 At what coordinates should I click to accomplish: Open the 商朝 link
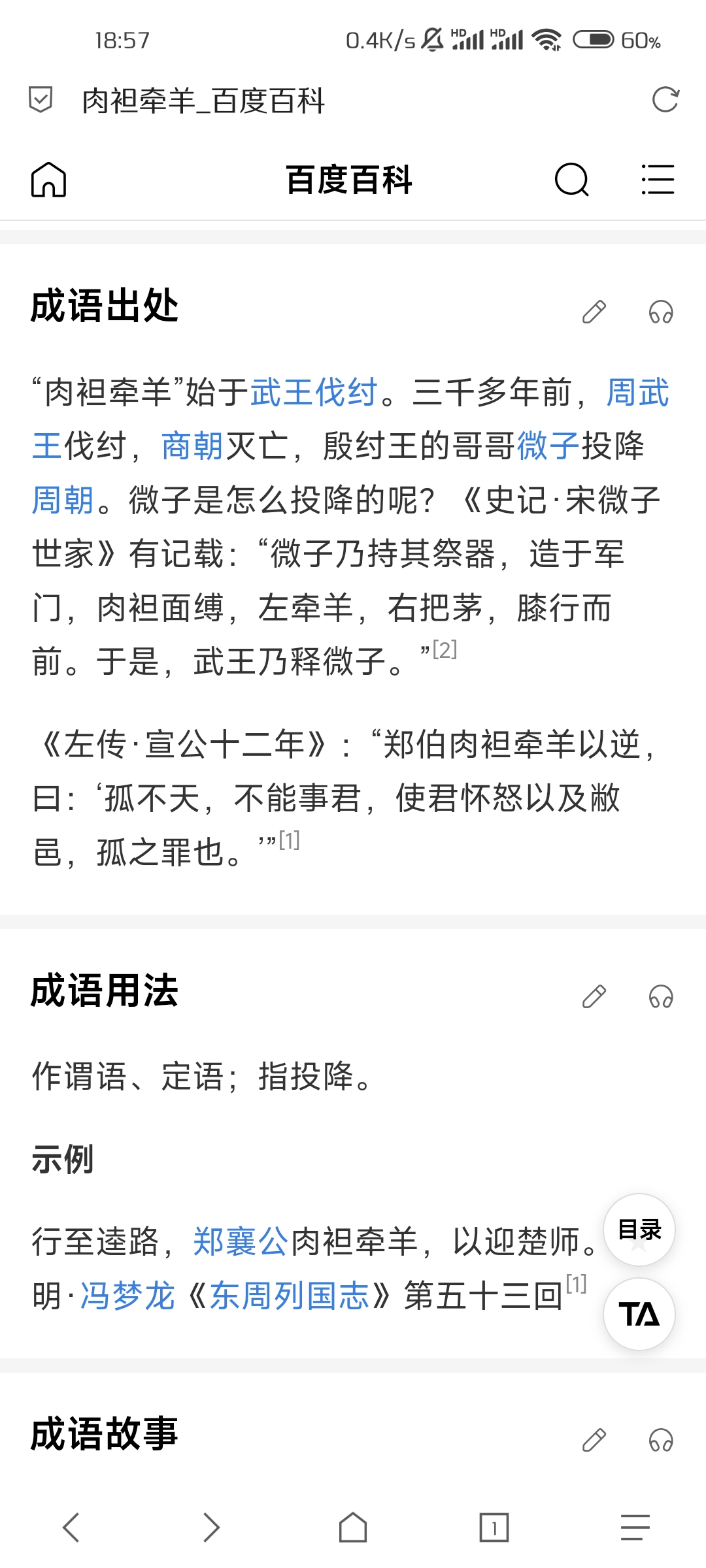[192, 446]
